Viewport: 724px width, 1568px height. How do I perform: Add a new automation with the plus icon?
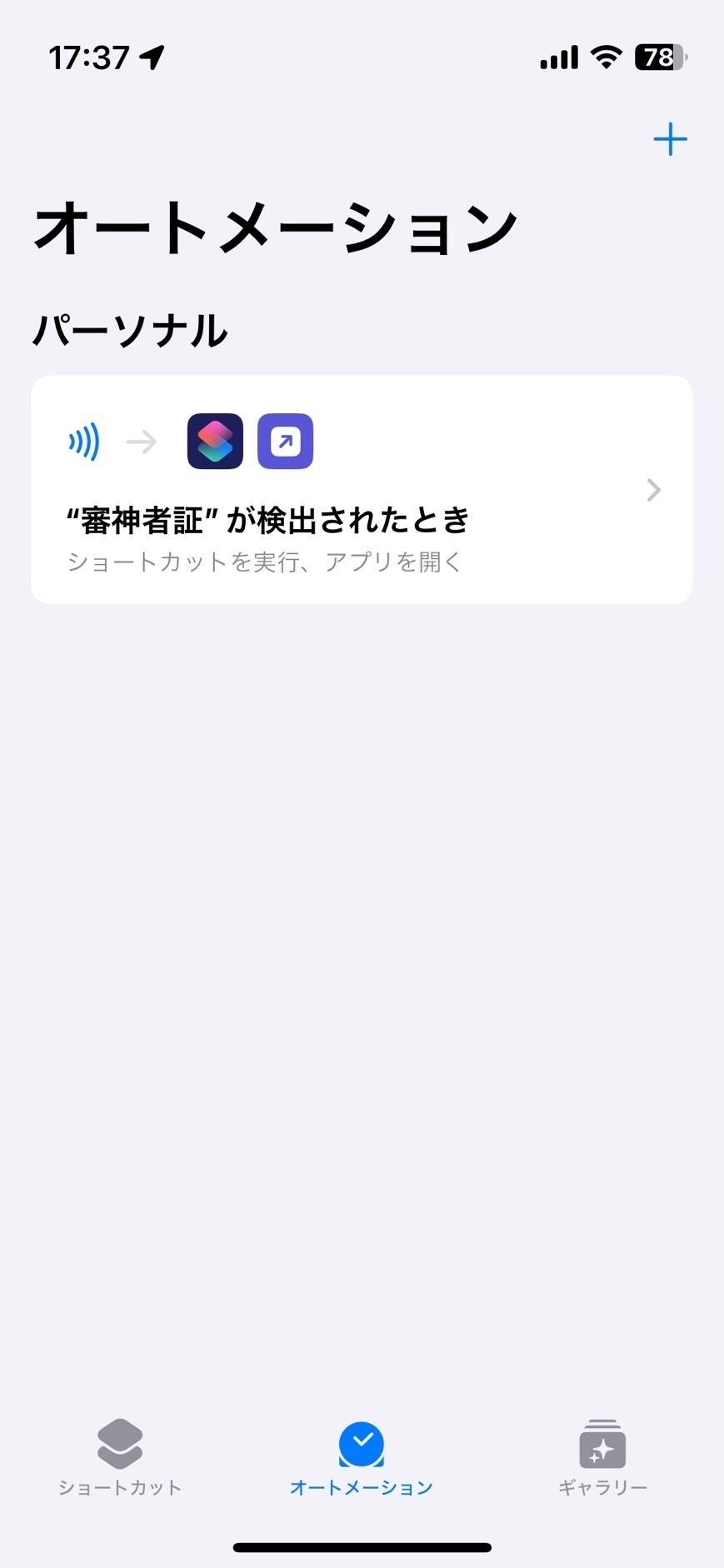point(670,139)
